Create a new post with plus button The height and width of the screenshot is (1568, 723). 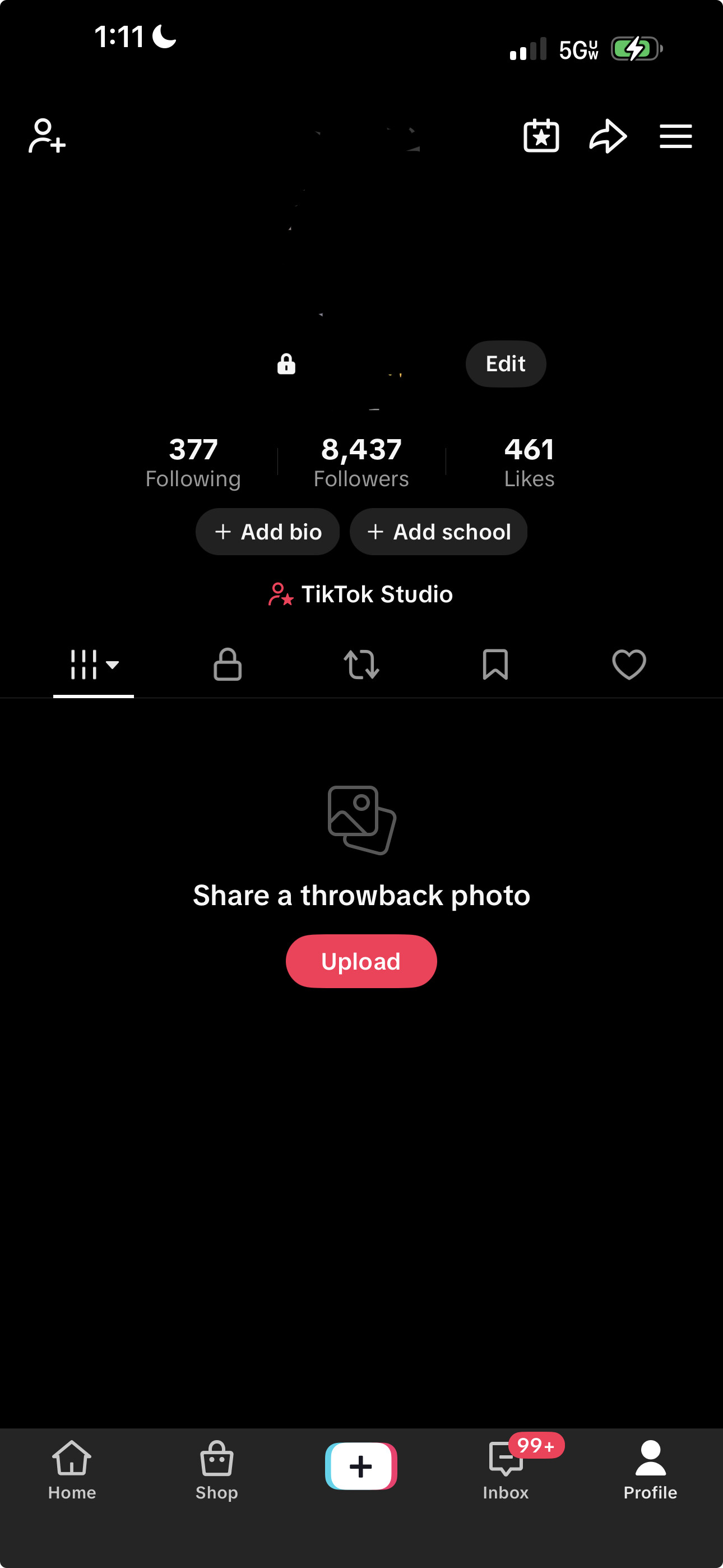tap(361, 1466)
